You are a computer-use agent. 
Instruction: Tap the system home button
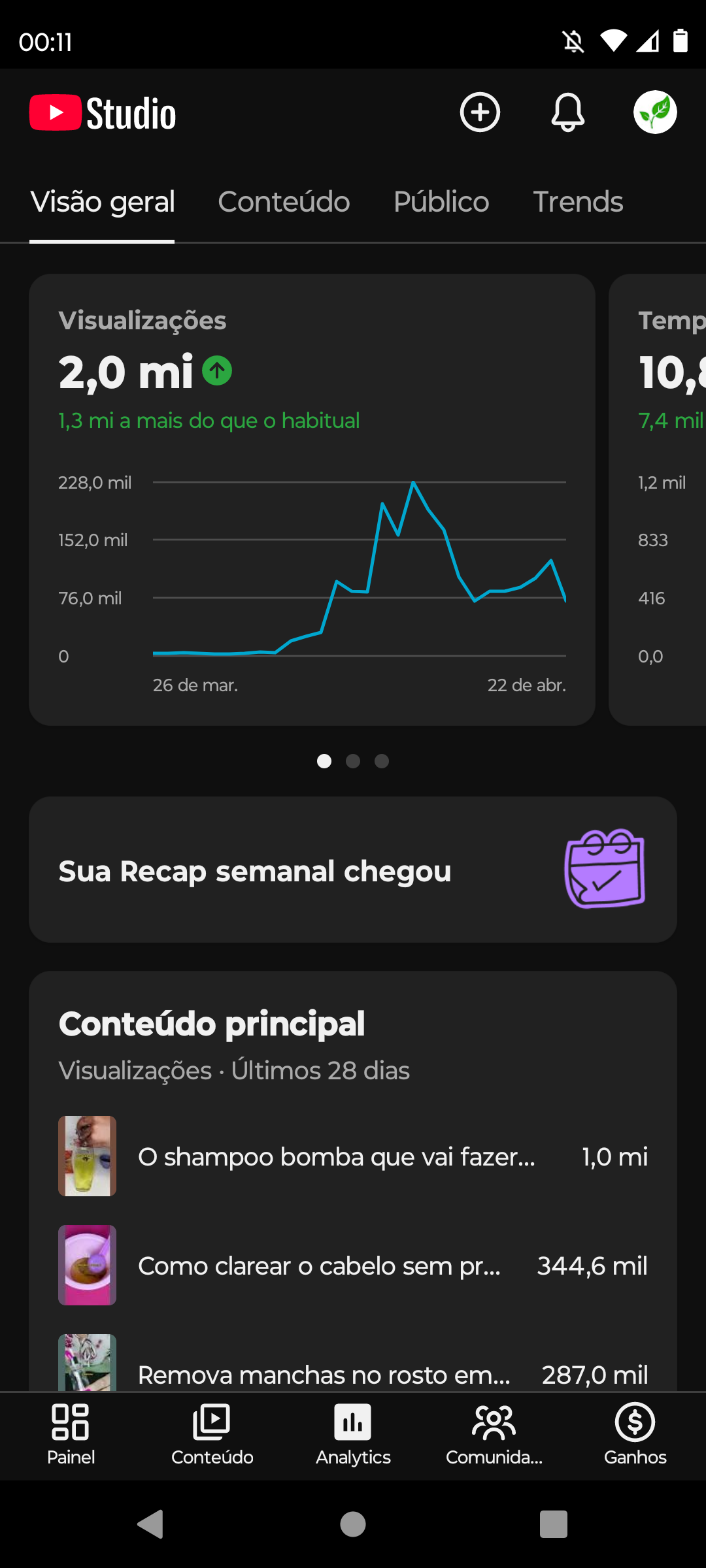pyautogui.click(x=353, y=1524)
